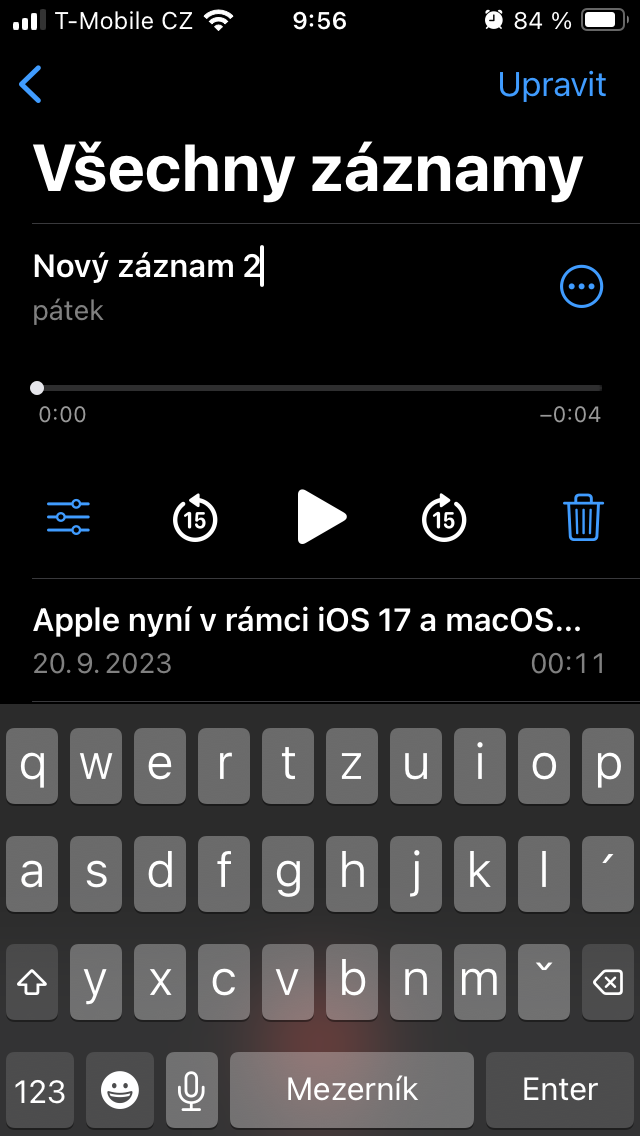
Task: Tap Upravit to edit the list
Action: [552, 85]
